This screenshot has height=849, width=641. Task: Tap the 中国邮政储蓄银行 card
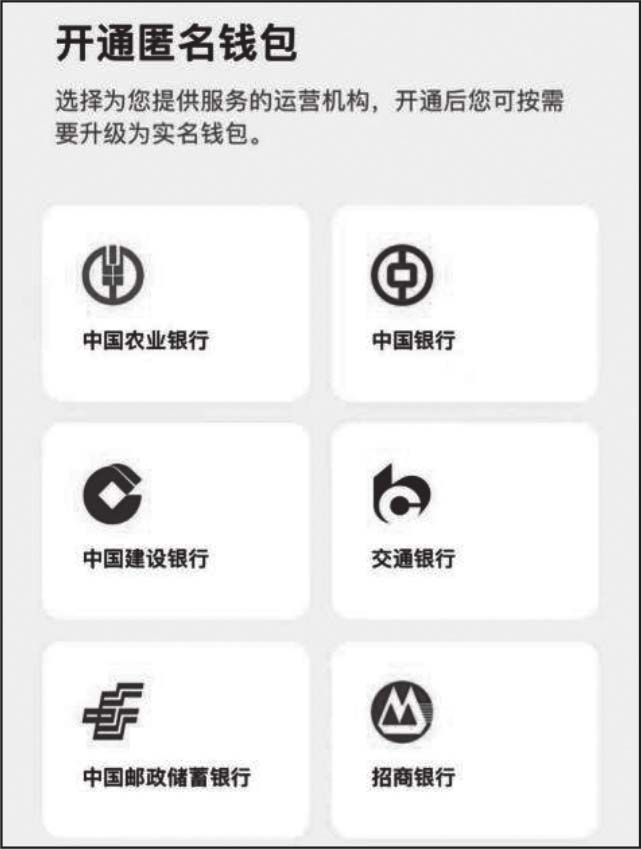click(x=176, y=738)
